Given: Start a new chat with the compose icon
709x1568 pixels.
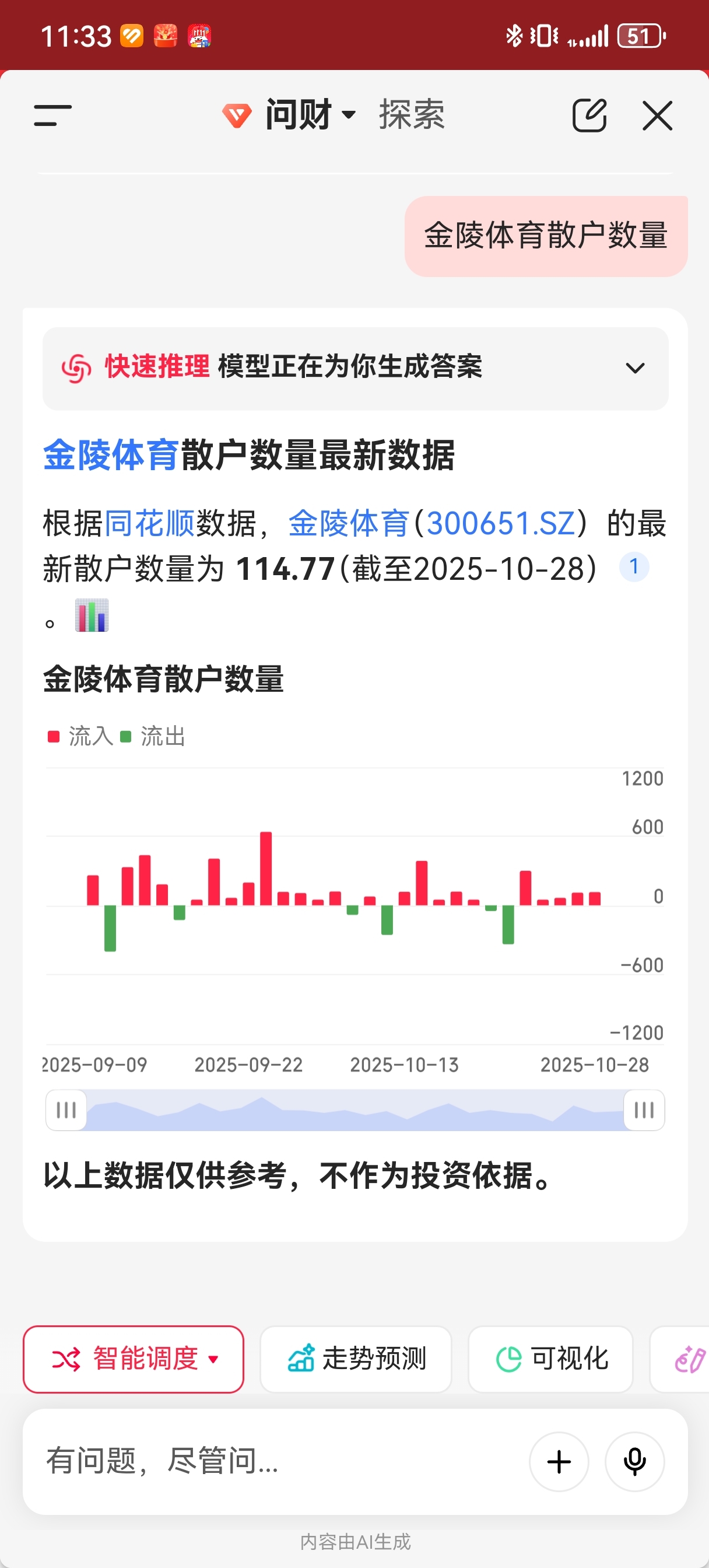Looking at the screenshot, I should tap(589, 115).
